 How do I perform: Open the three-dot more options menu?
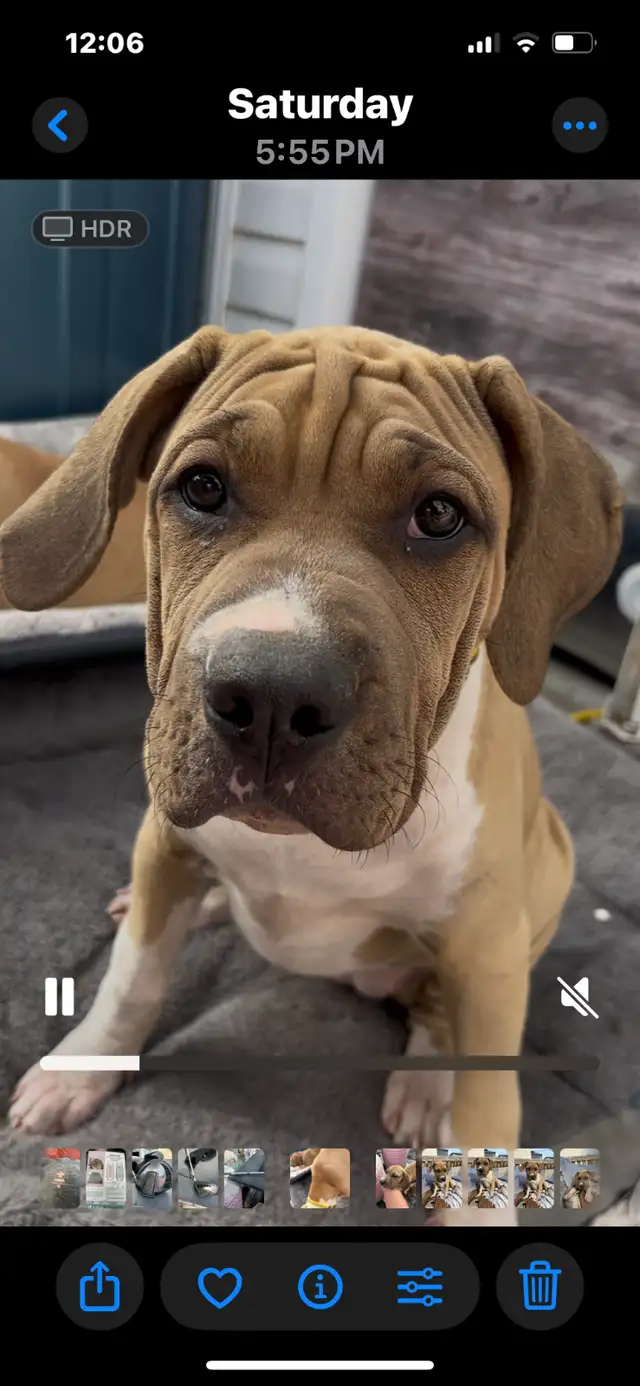point(580,125)
